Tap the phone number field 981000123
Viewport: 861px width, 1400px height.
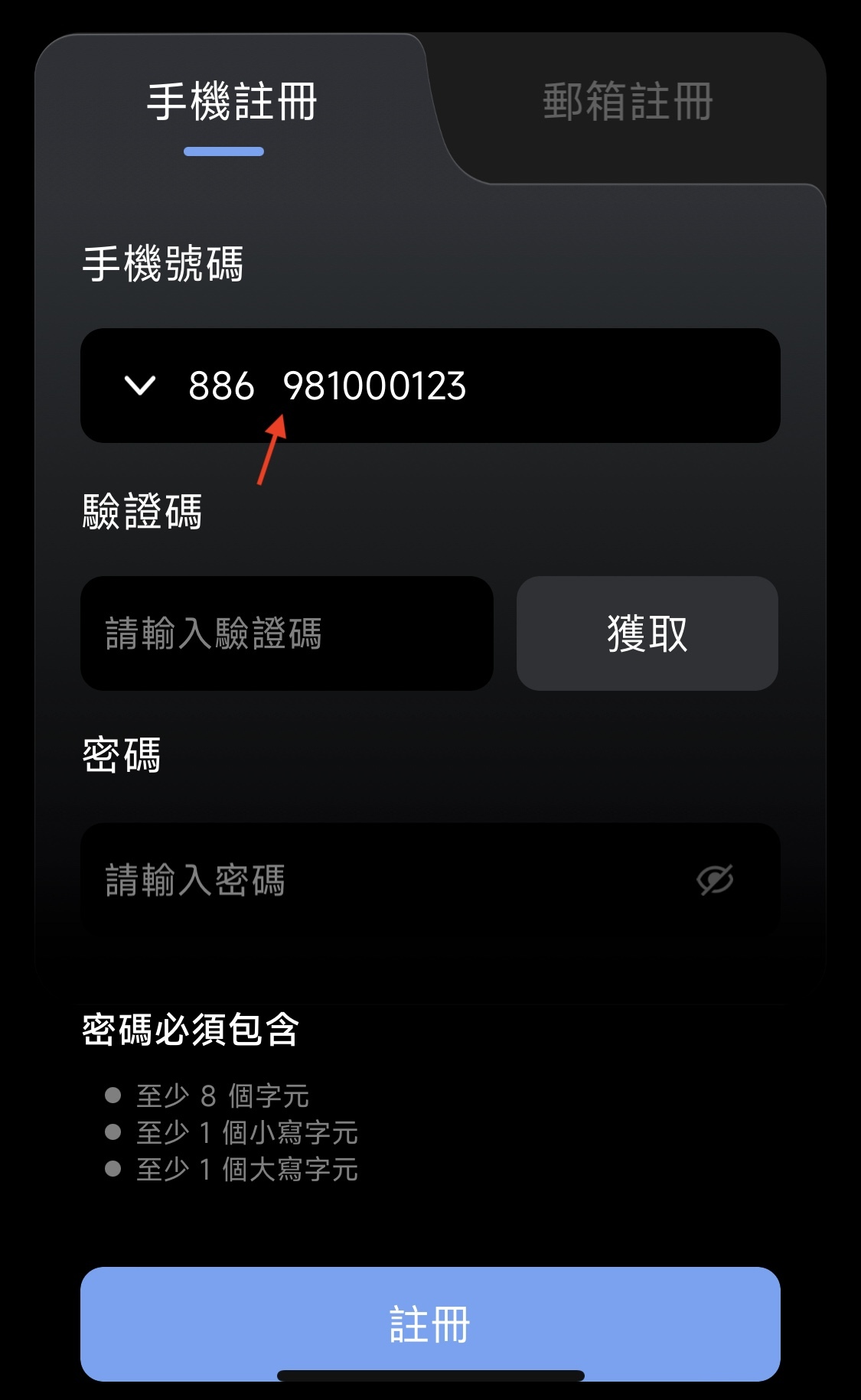tap(375, 386)
